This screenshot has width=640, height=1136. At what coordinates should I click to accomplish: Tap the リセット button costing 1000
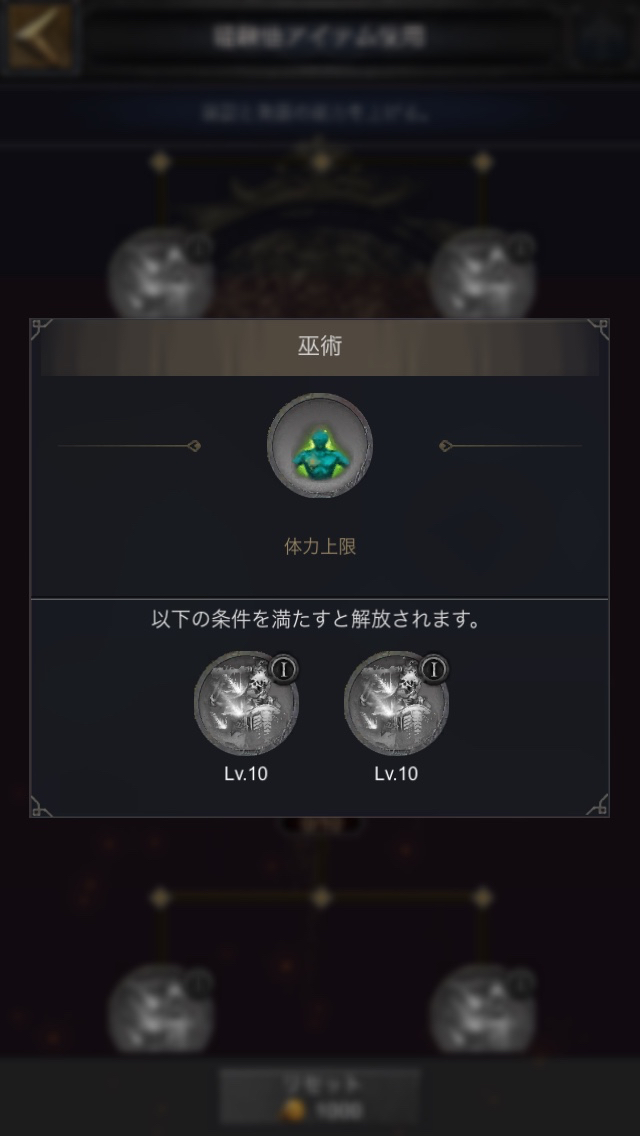pos(320,1095)
